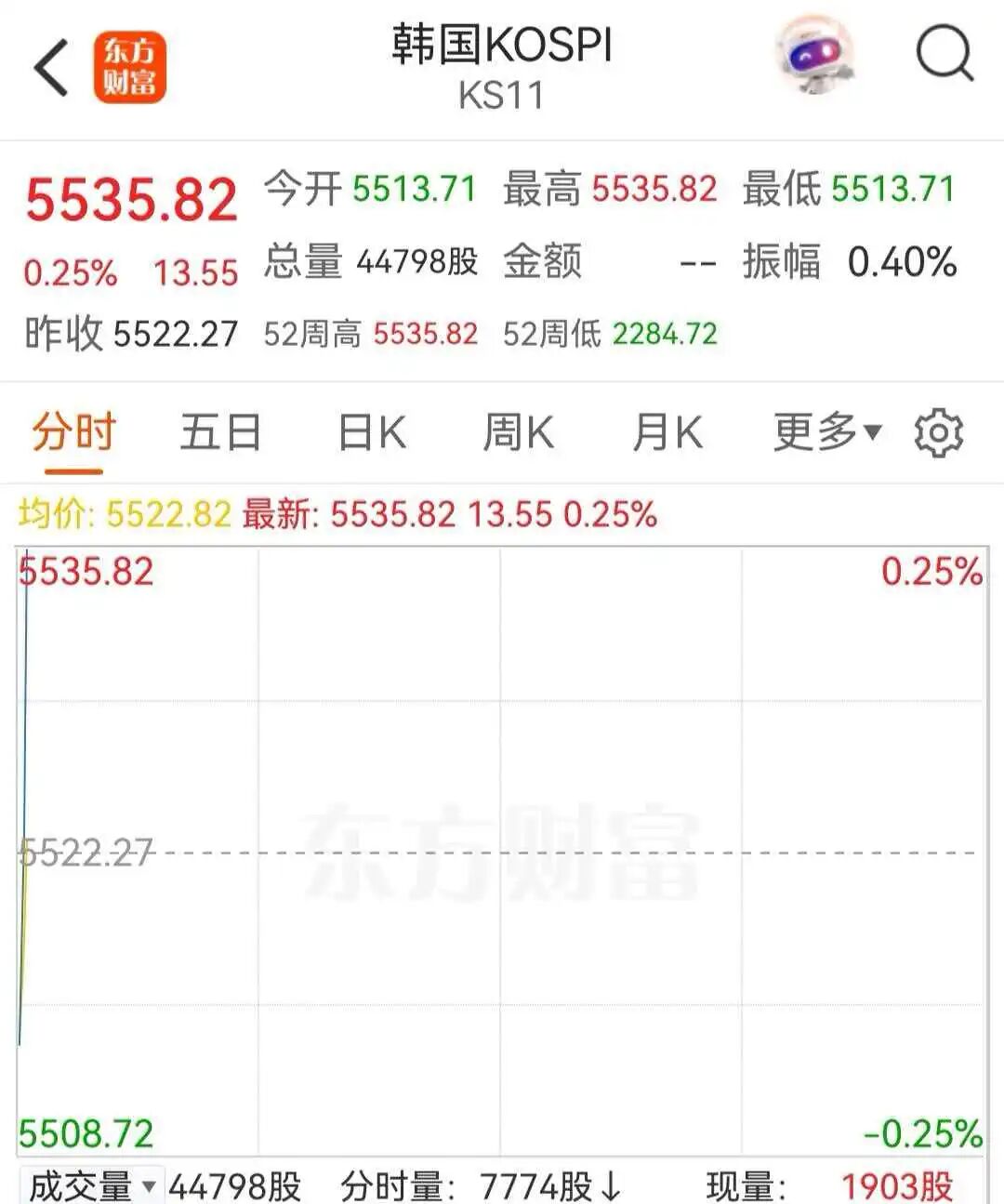
Task: Switch to the 五日 chart tab
Action: tap(220, 433)
